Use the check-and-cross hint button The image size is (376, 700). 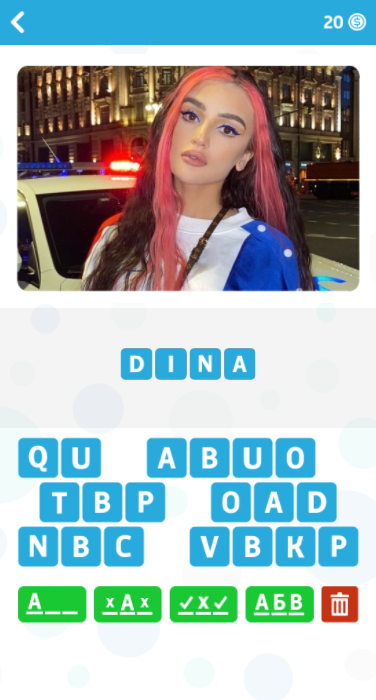pos(204,604)
